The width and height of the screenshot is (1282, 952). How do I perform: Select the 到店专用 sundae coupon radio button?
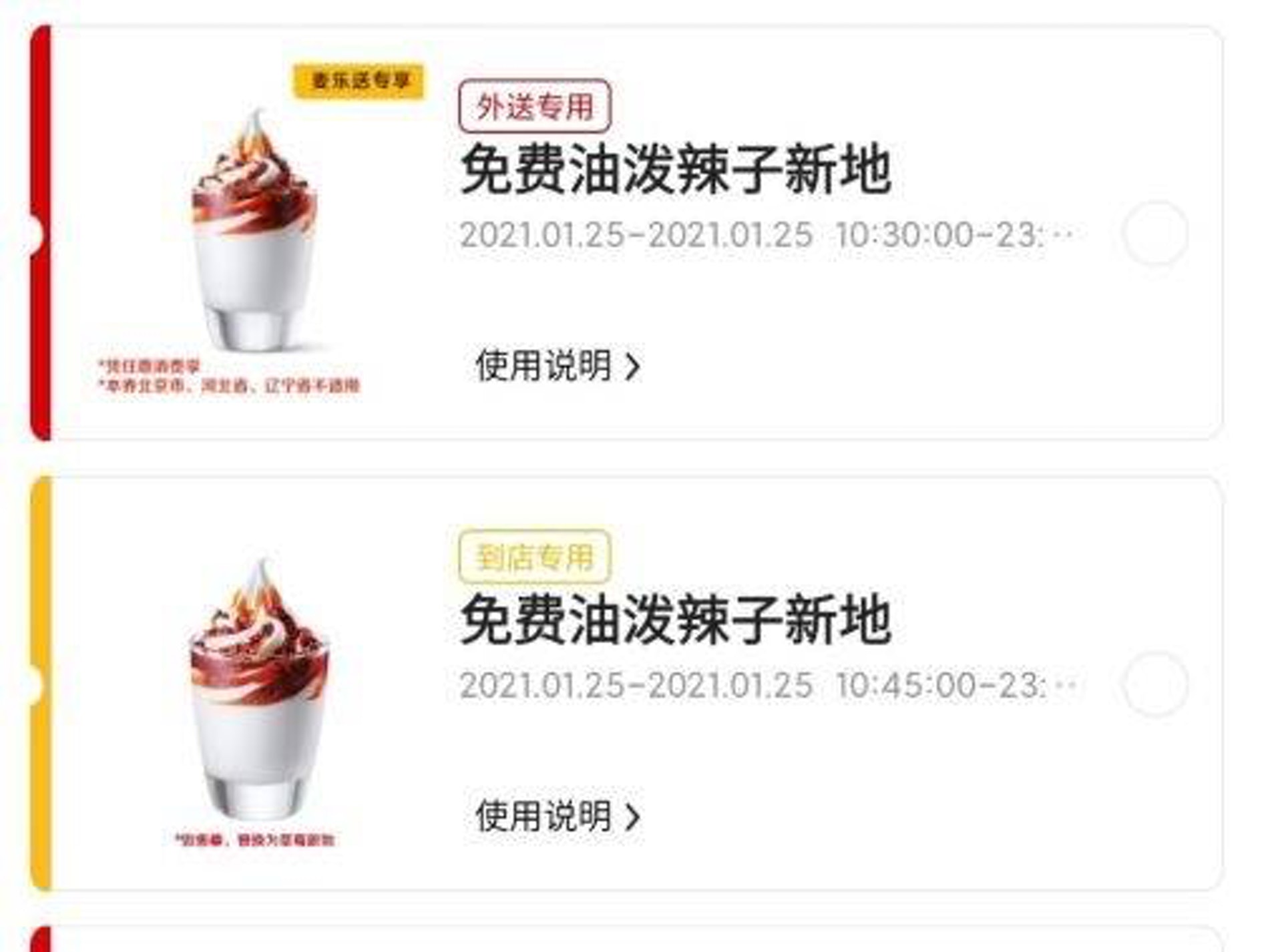tap(1155, 684)
